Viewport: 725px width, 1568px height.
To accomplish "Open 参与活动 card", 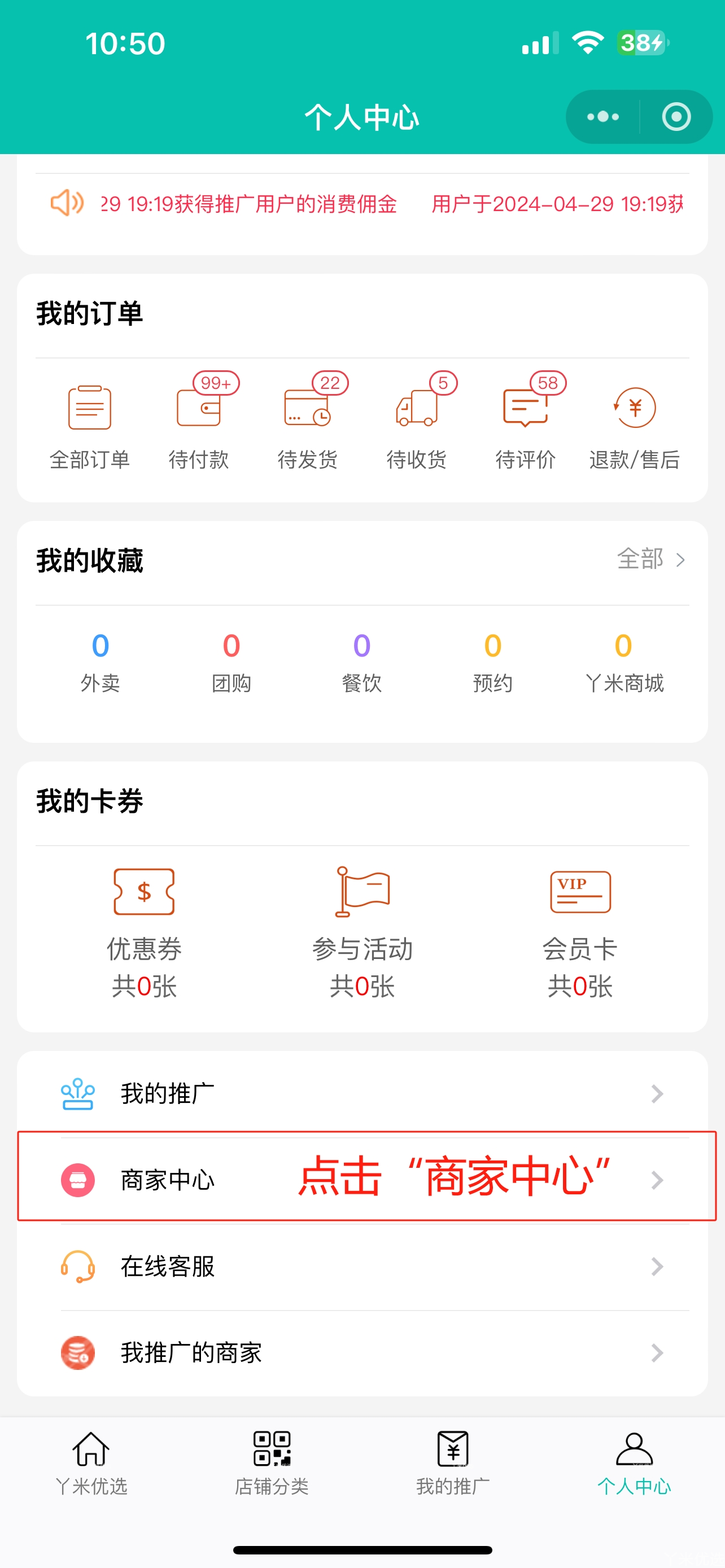I will pos(362,930).
